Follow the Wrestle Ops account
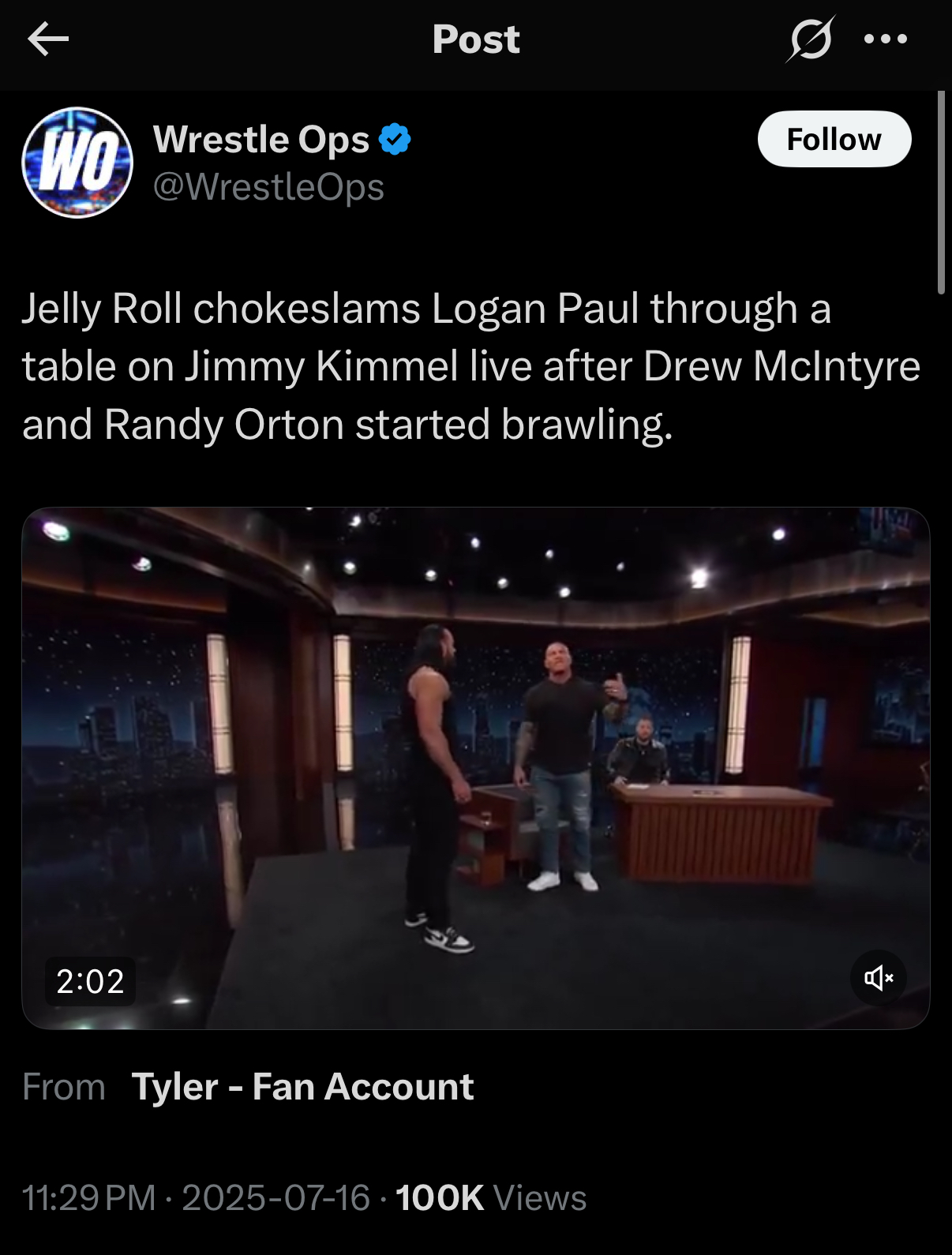952x1255 pixels. click(x=834, y=139)
